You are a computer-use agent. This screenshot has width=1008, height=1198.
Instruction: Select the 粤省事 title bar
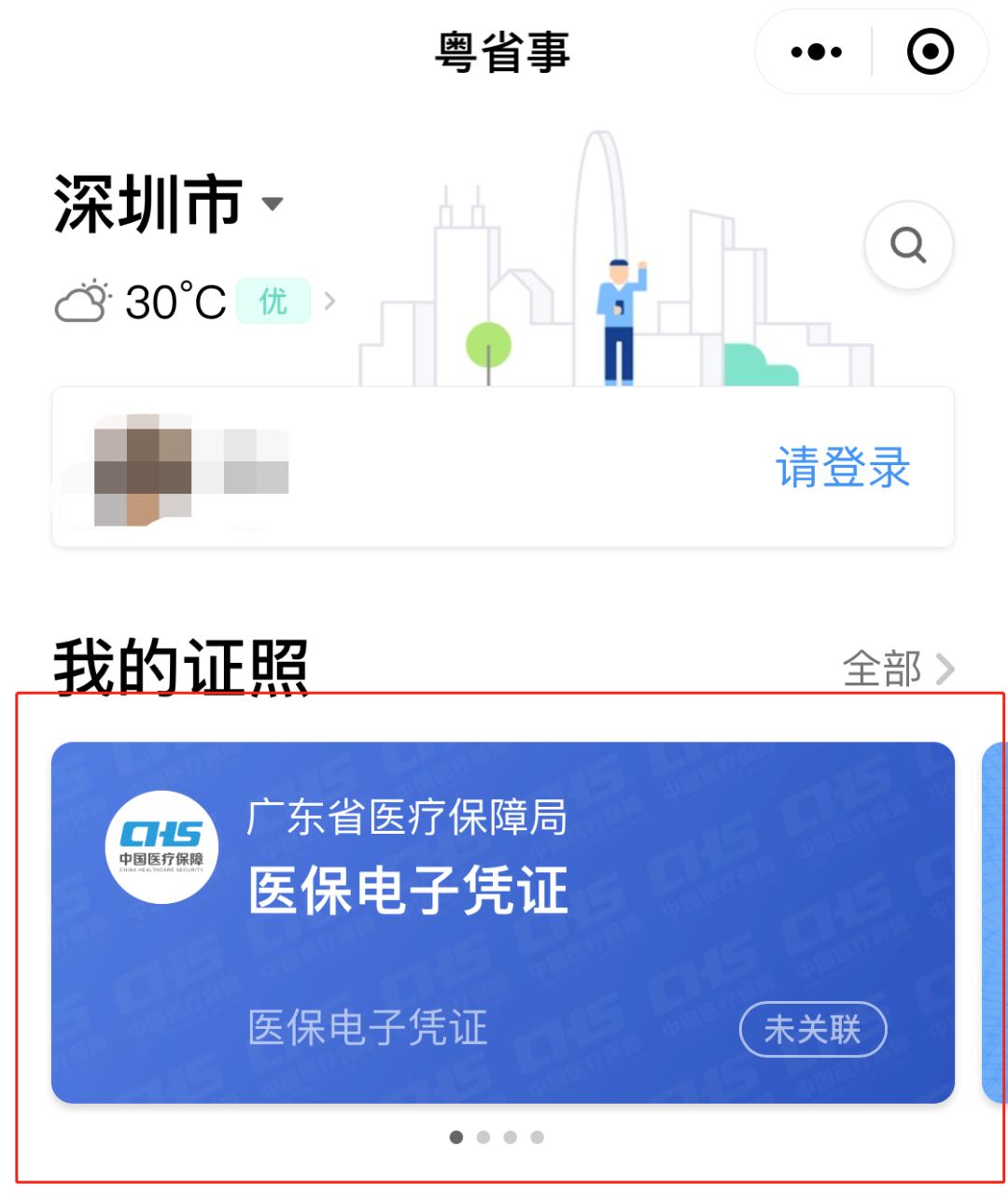503,51
